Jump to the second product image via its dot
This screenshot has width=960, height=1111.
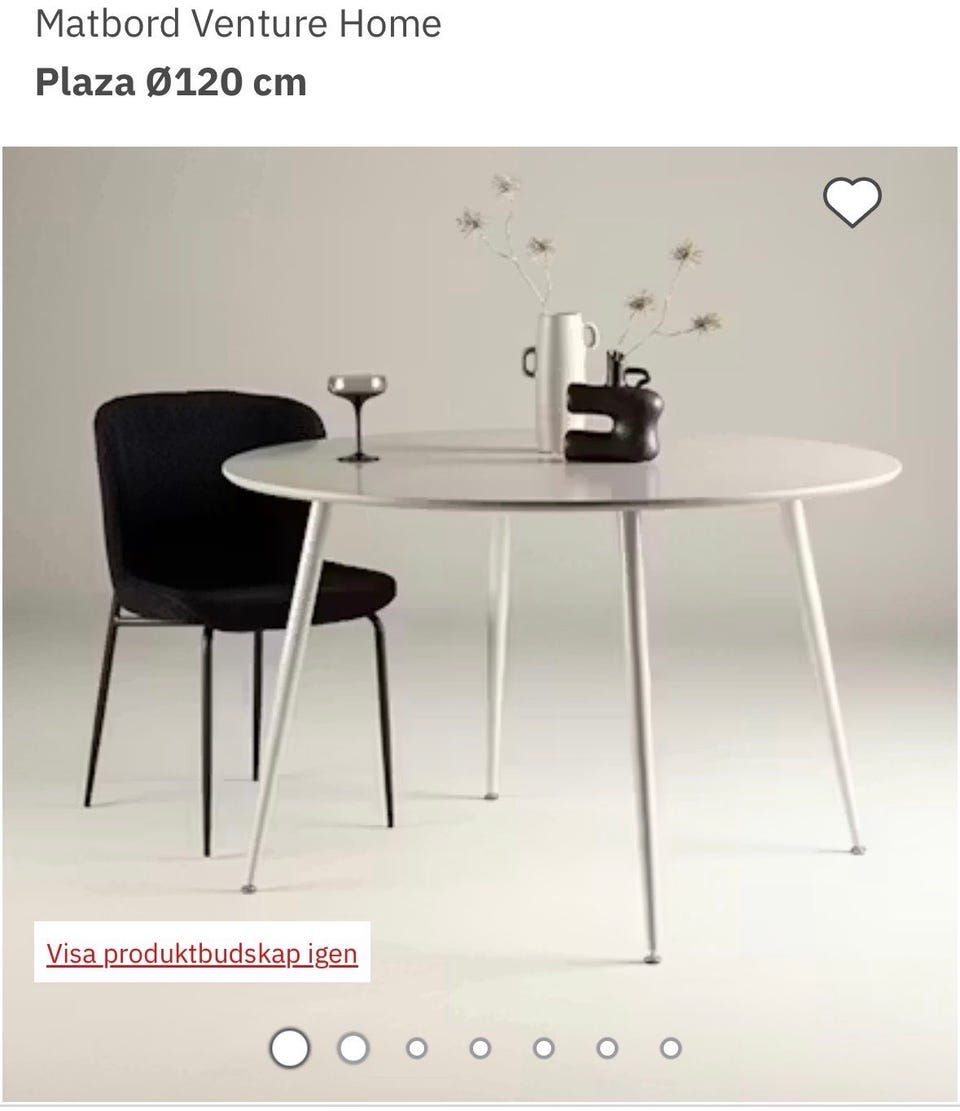[x=352, y=1049]
